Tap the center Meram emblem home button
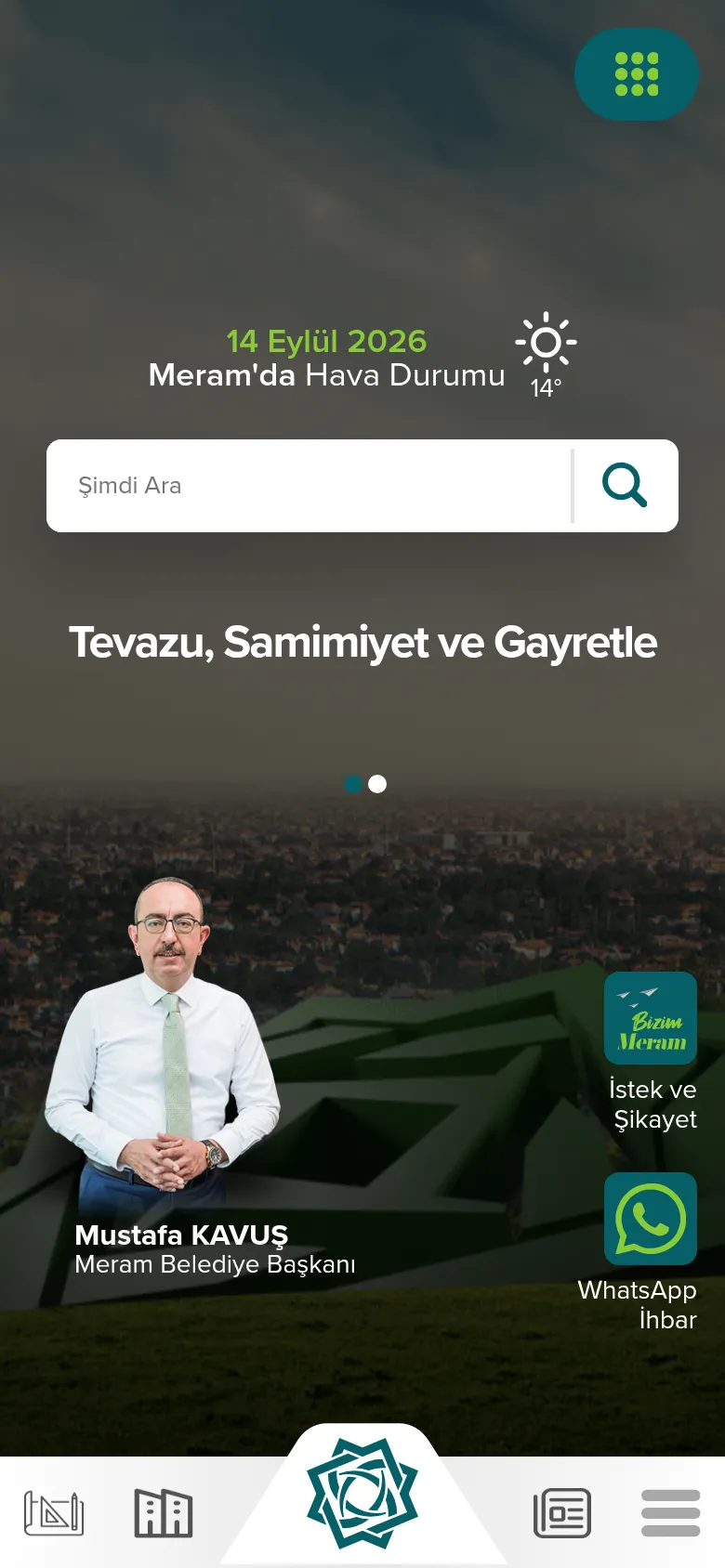Image resolution: width=725 pixels, height=1568 pixels. (x=362, y=1494)
